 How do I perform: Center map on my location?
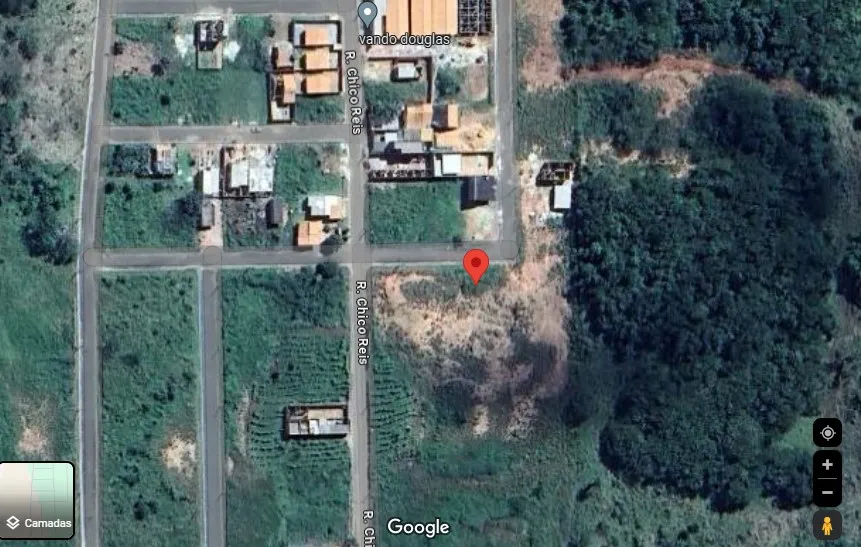827,433
